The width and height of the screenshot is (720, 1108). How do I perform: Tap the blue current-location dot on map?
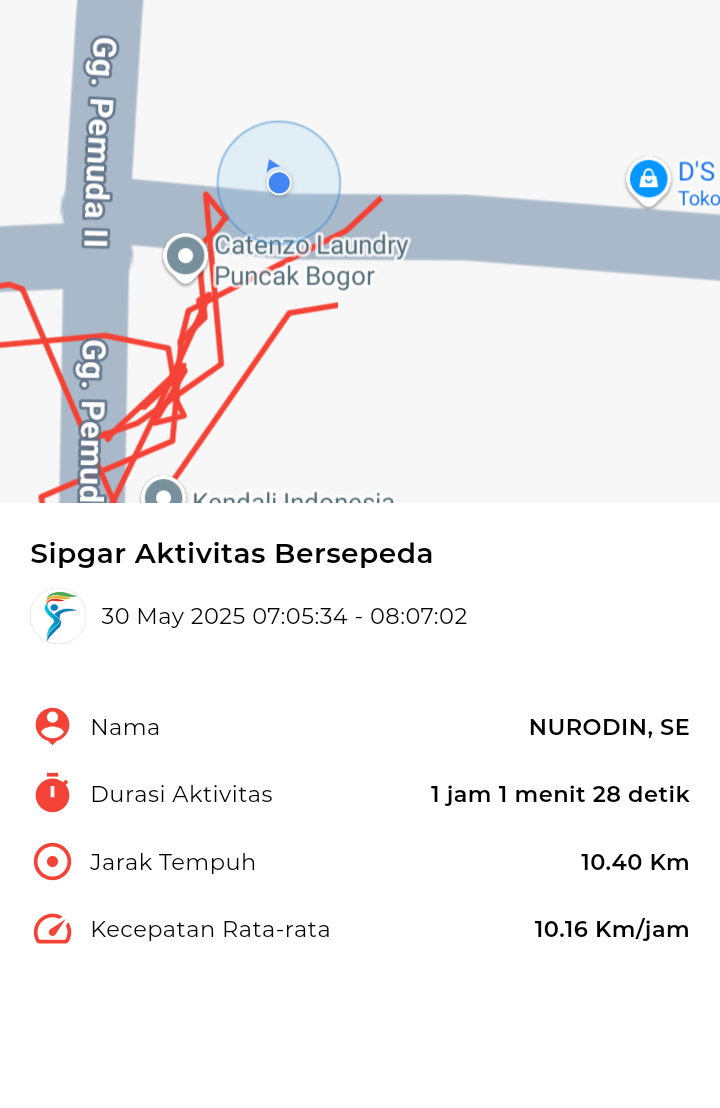278,182
